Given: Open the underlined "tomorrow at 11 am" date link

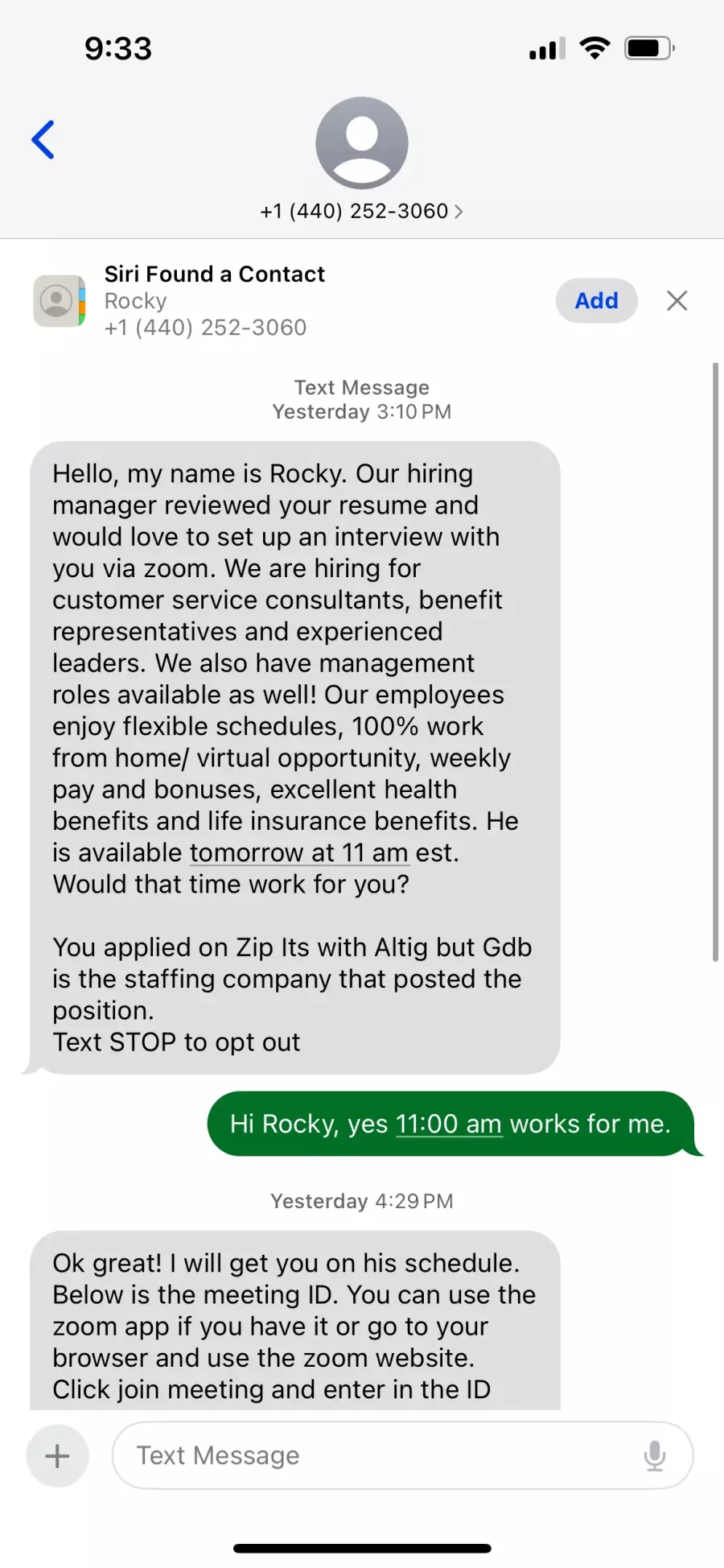Looking at the screenshot, I should 299,852.
